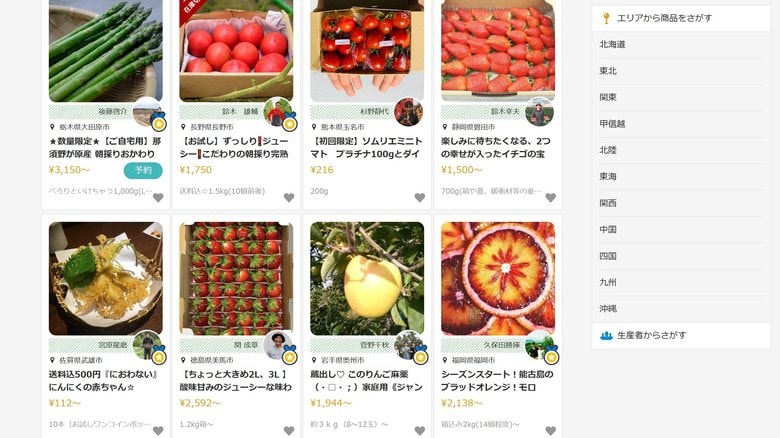Favorite the ¥2,592 large strawberry listing
Screen dimensions: 780x438
289,431
